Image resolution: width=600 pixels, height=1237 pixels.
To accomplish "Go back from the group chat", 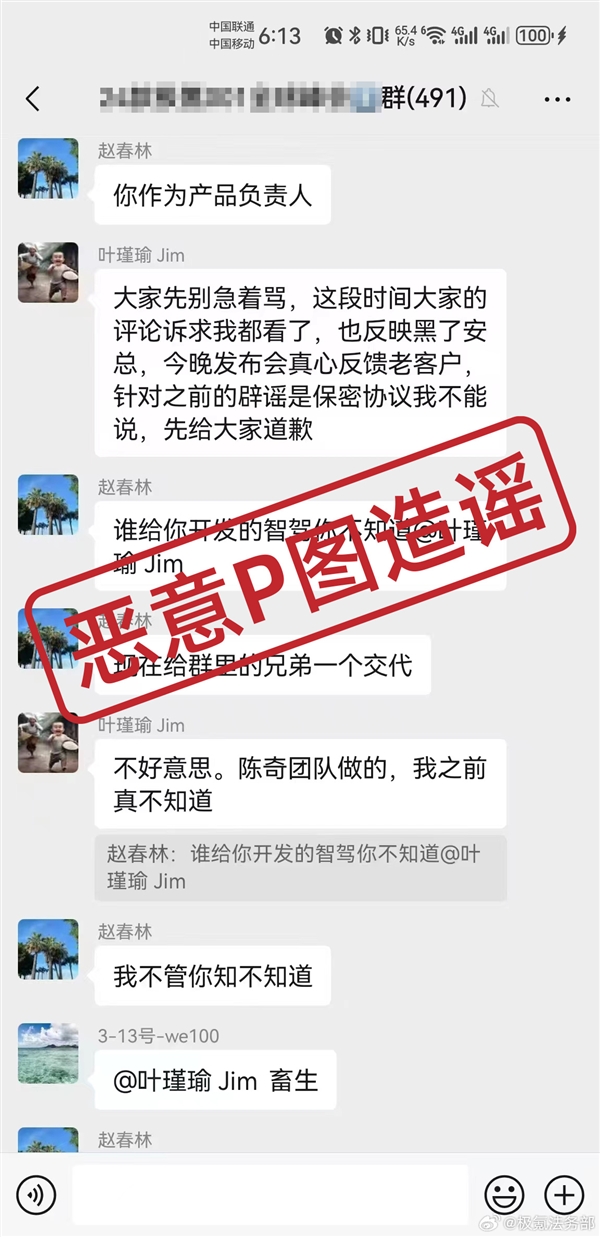I will click(32, 98).
